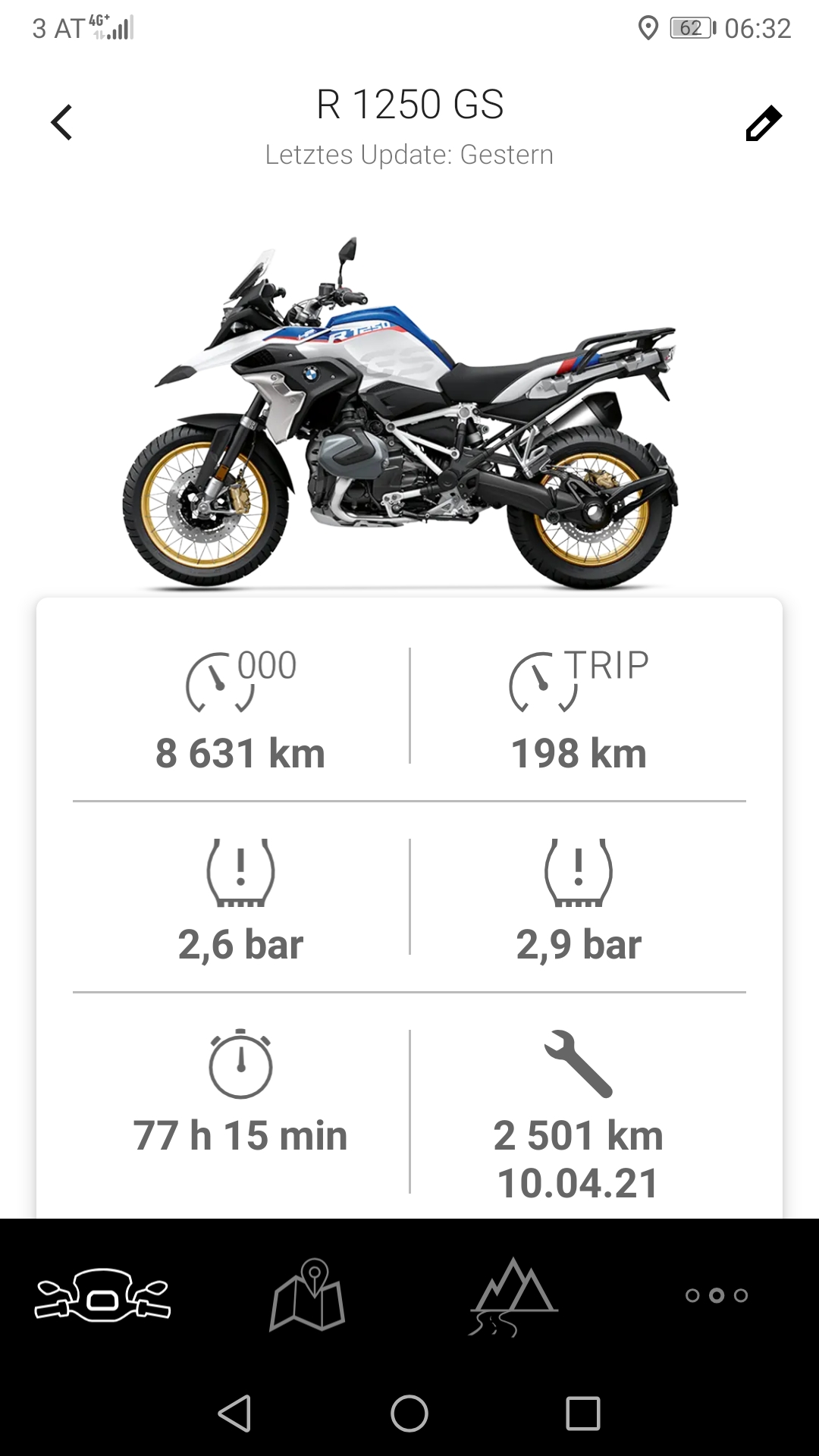
Task: Open the mountain trips tab
Action: point(513,1296)
